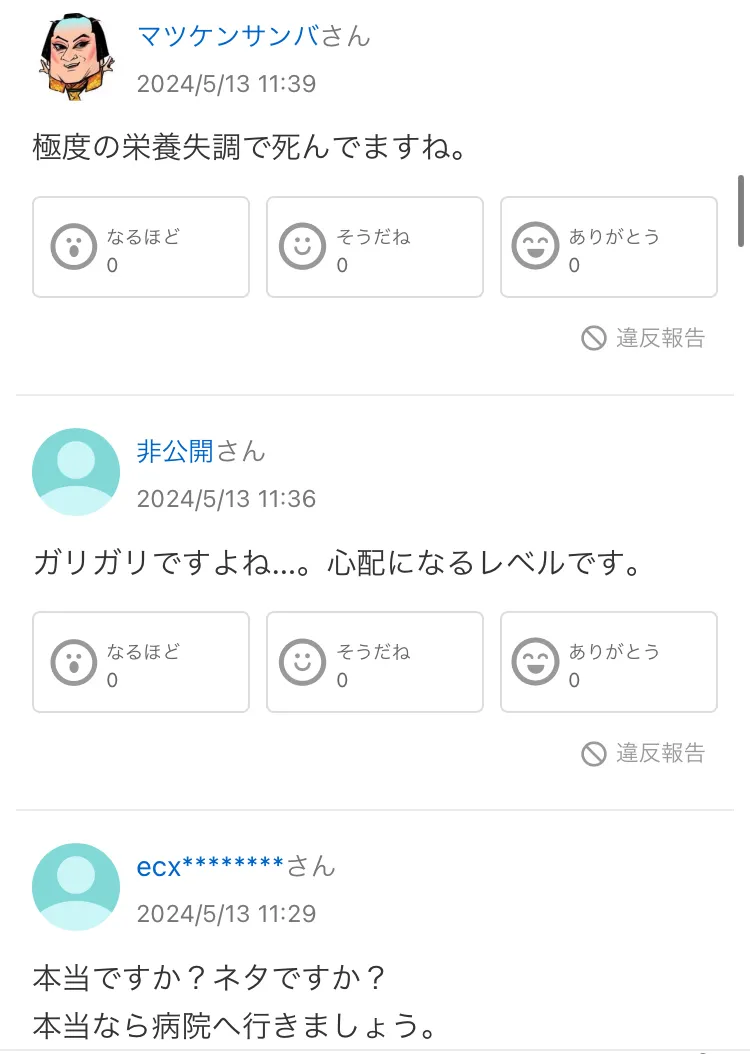Report マツケンサンバ's answer via 違反報告

click(x=643, y=338)
